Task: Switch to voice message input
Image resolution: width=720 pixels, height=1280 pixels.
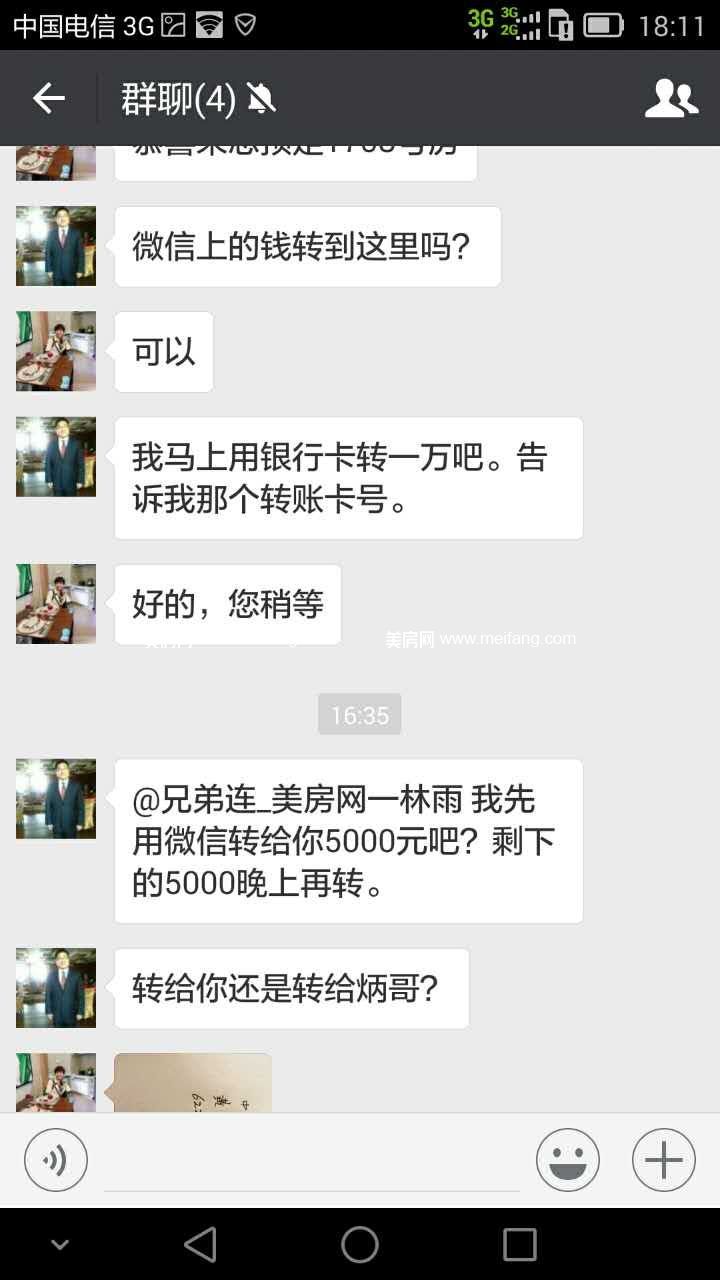Action: tap(56, 1160)
